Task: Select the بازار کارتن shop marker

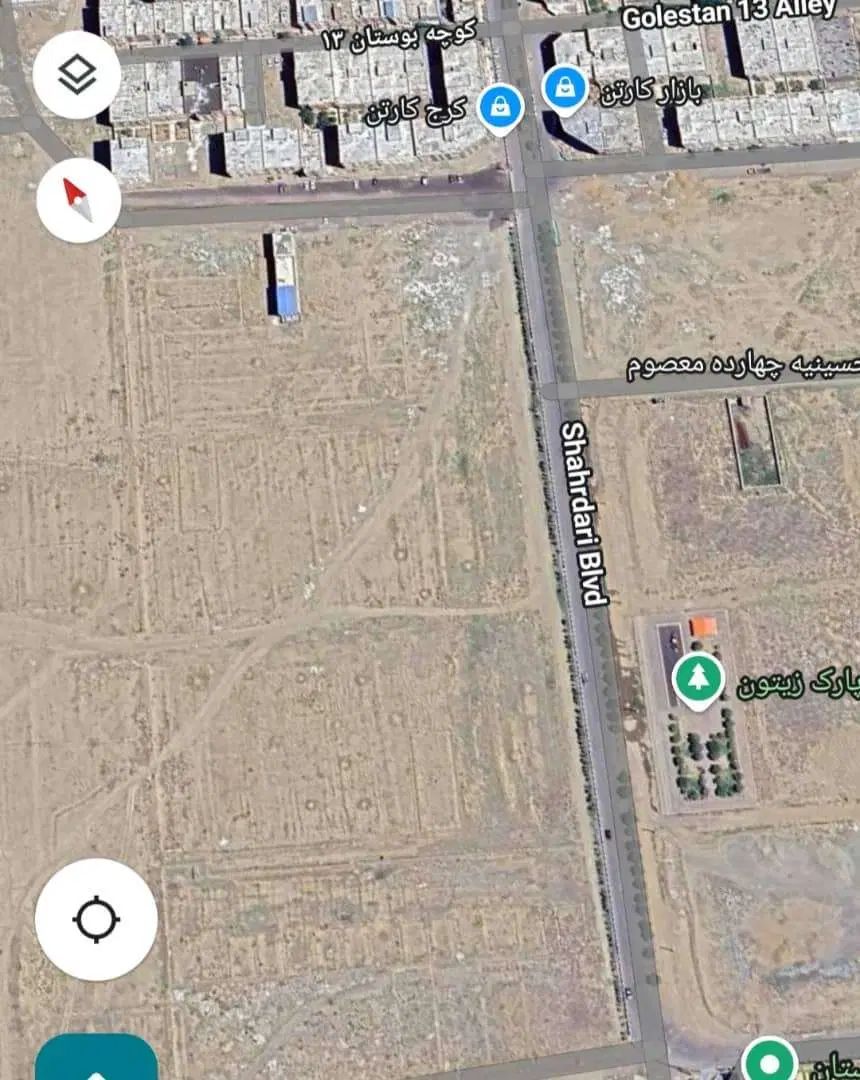Action: click(565, 88)
